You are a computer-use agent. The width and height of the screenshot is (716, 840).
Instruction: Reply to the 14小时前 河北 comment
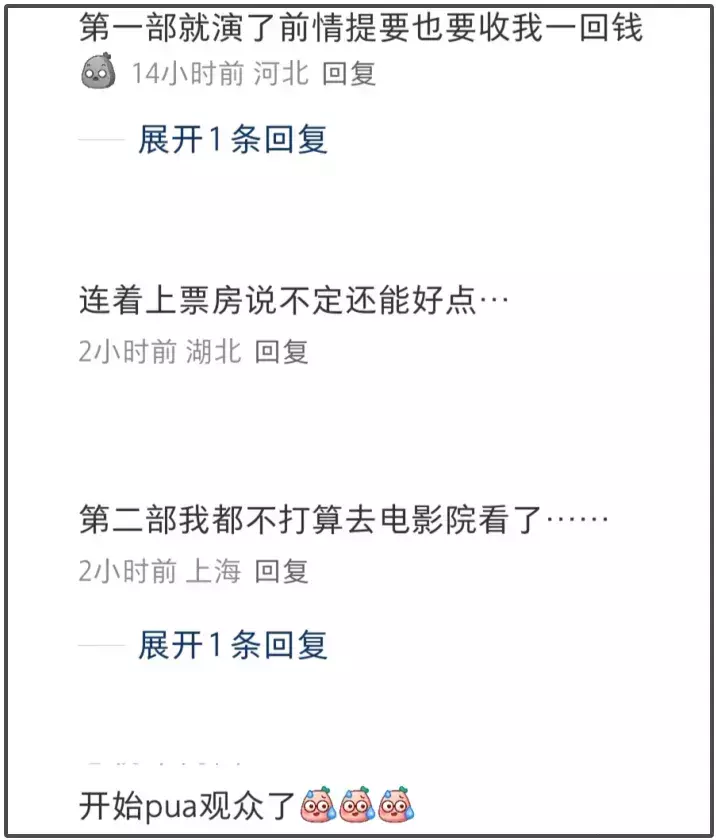[x=348, y=74]
